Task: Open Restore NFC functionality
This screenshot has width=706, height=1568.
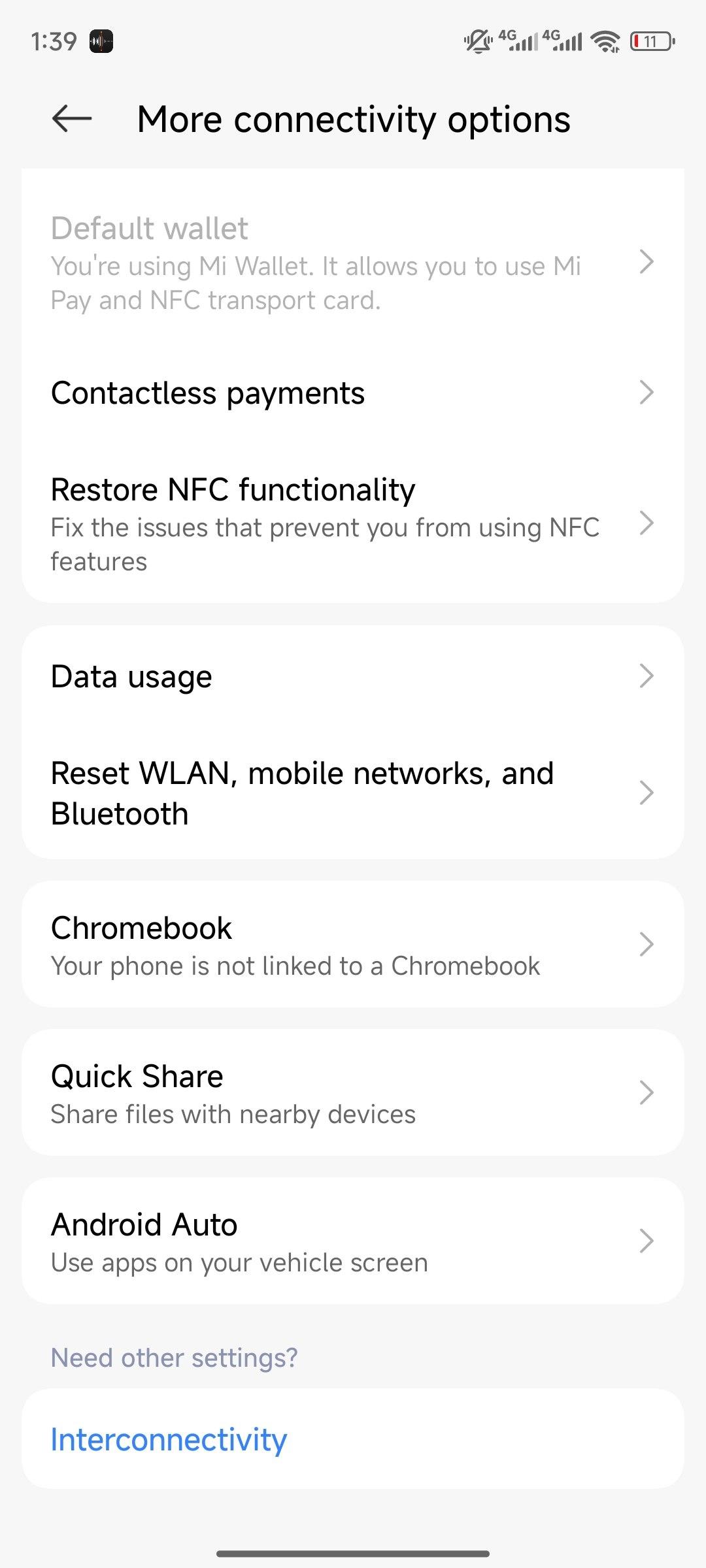Action: pos(353,524)
